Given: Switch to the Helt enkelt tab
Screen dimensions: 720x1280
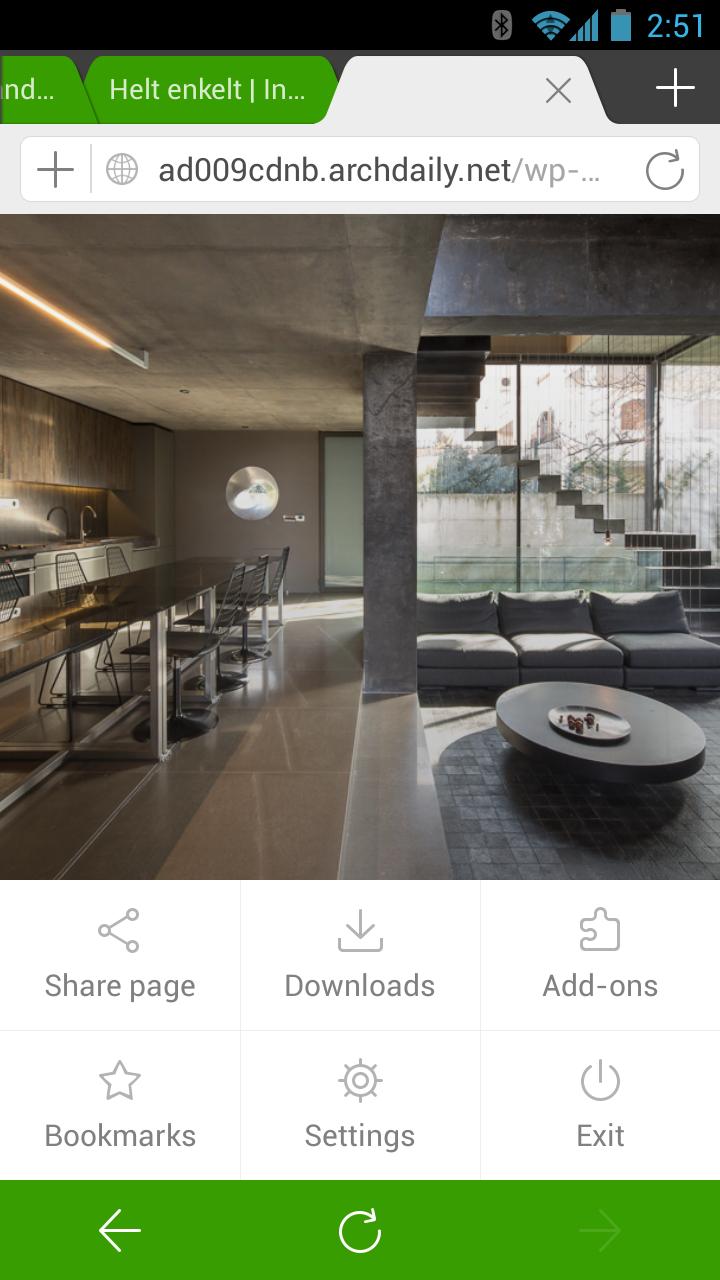Looking at the screenshot, I should 206,90.
